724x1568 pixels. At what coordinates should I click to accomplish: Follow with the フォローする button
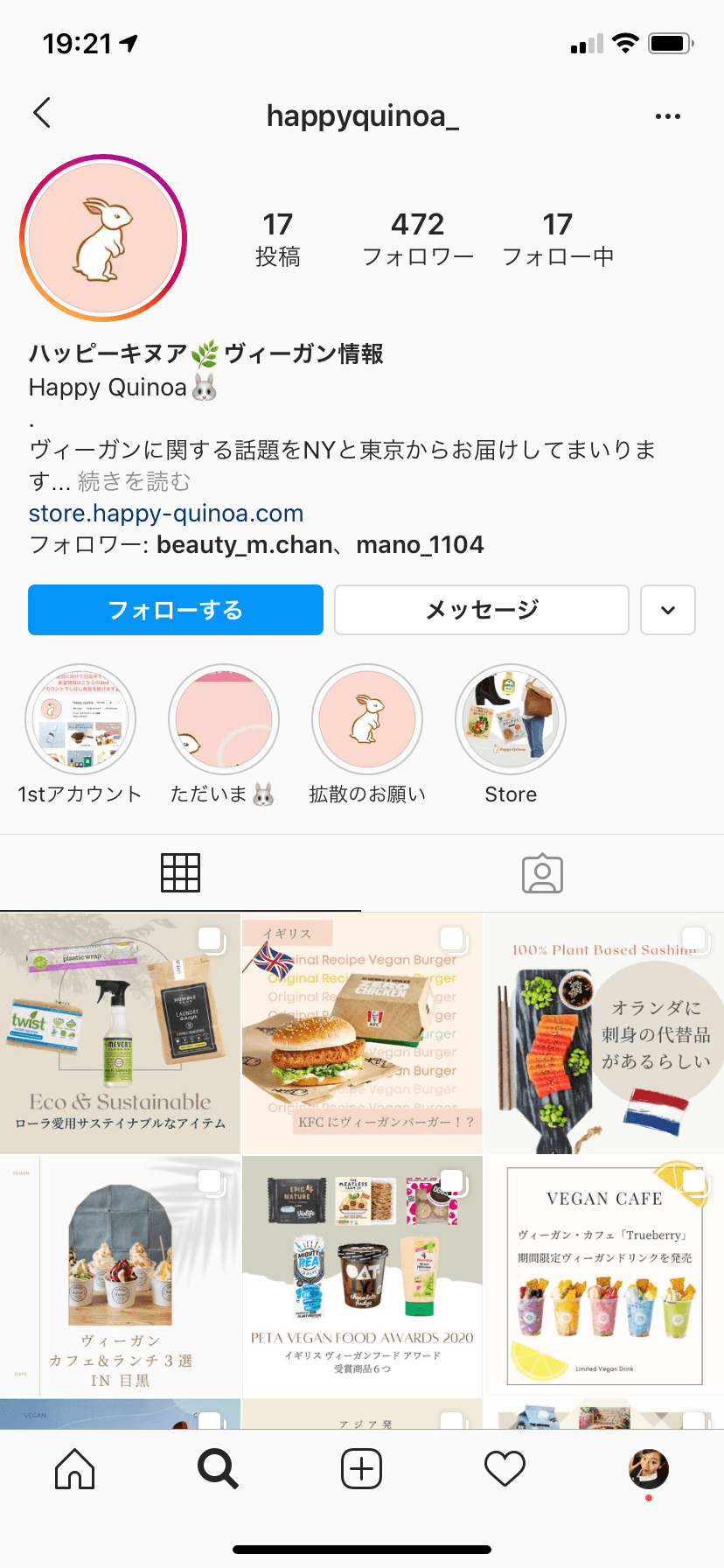(x=176, y=610)
